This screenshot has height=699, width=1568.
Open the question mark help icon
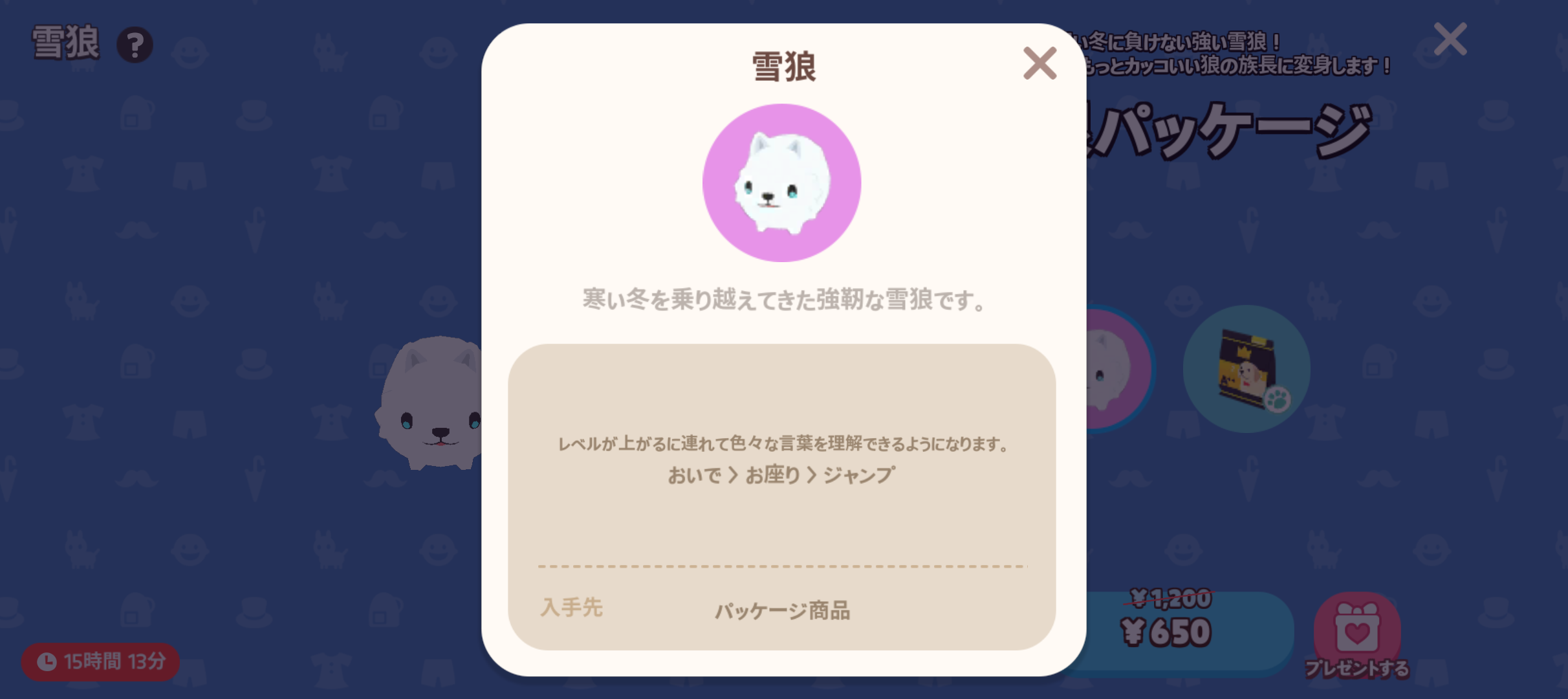pos(135,45)
